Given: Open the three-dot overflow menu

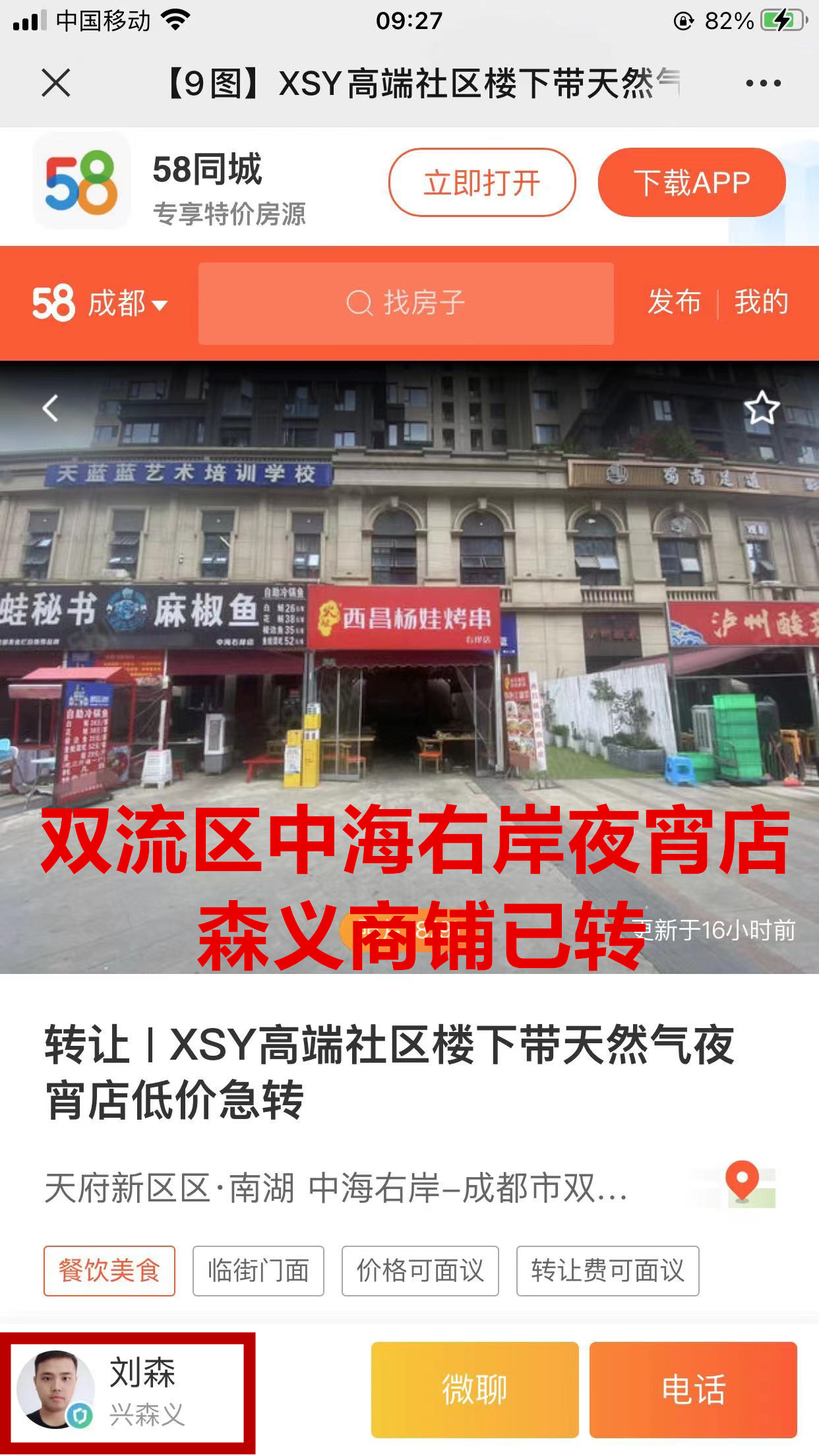Looking at the screenshot, I should point(763,83).
